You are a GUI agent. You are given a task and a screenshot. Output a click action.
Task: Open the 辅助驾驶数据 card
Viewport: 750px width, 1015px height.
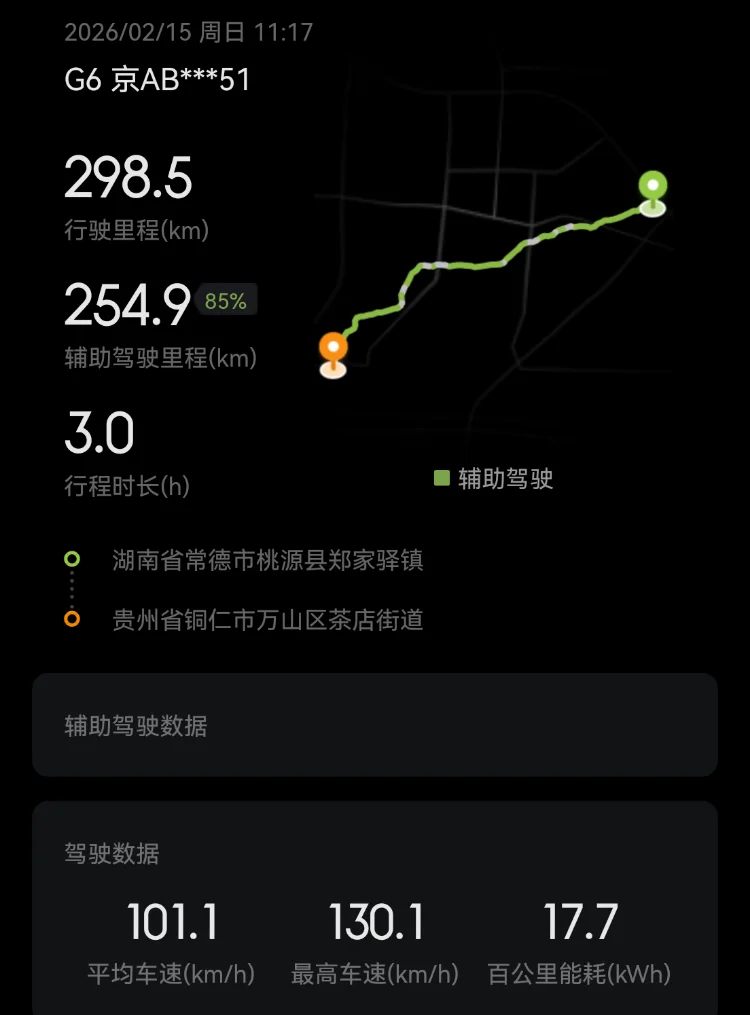[374, 725]
